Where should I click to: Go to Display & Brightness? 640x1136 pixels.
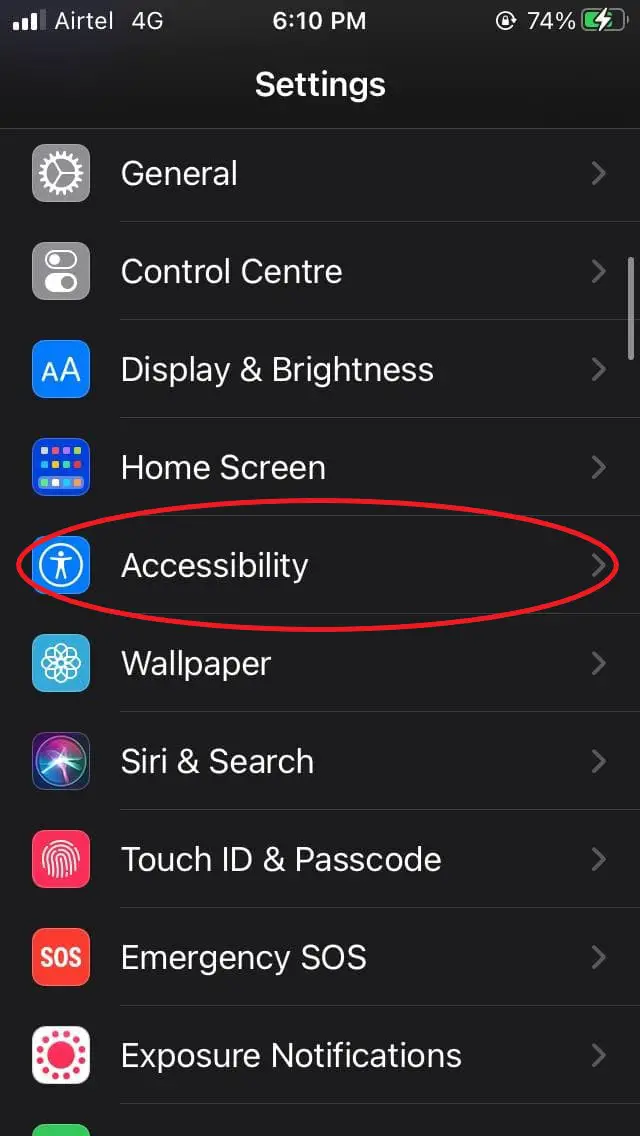pyautogui.click(x=320, y=370)
